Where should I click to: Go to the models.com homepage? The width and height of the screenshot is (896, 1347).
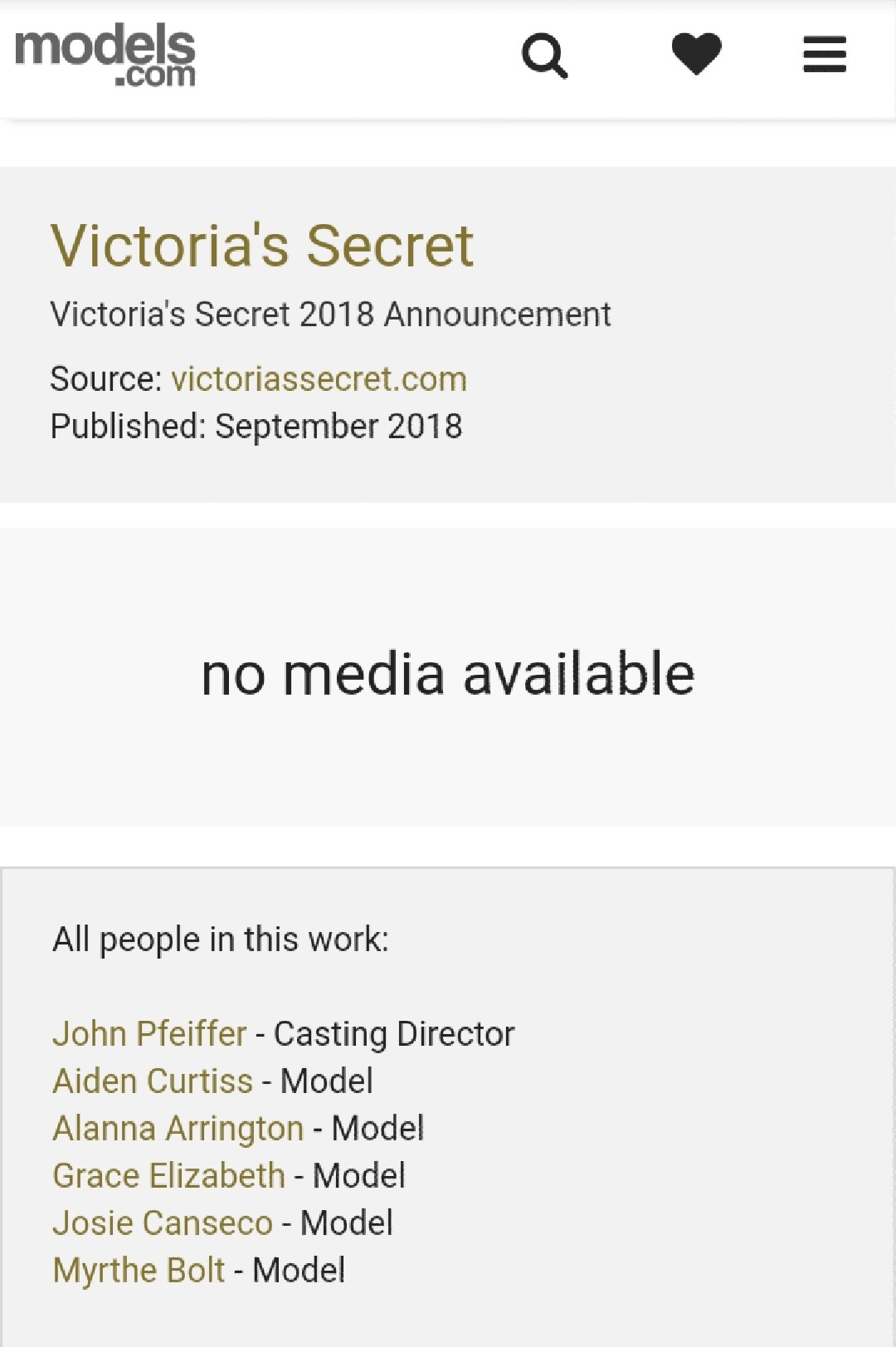105,55
